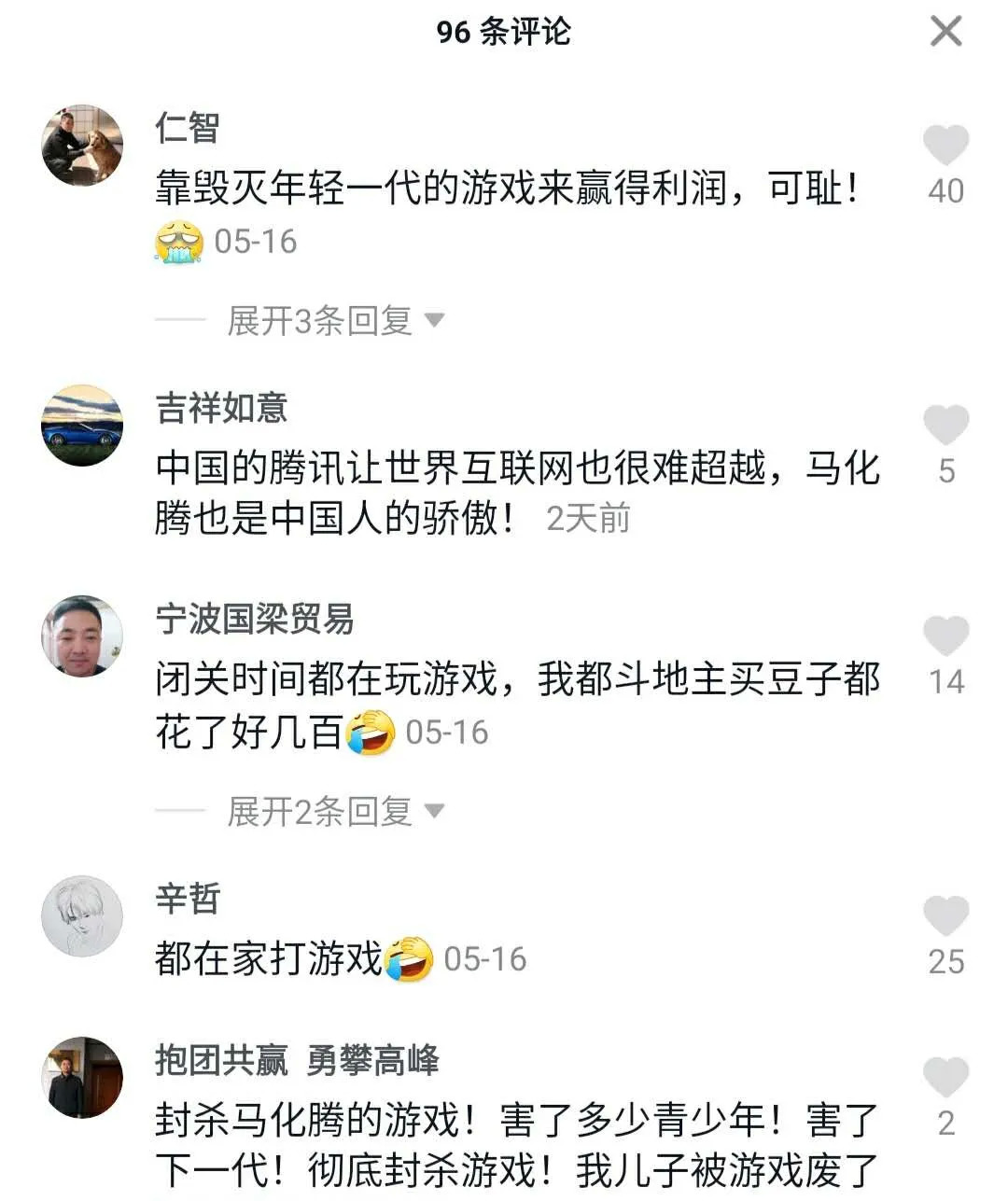
Task: Open 辛哲's profile avatar
Action: coord(82,915)
